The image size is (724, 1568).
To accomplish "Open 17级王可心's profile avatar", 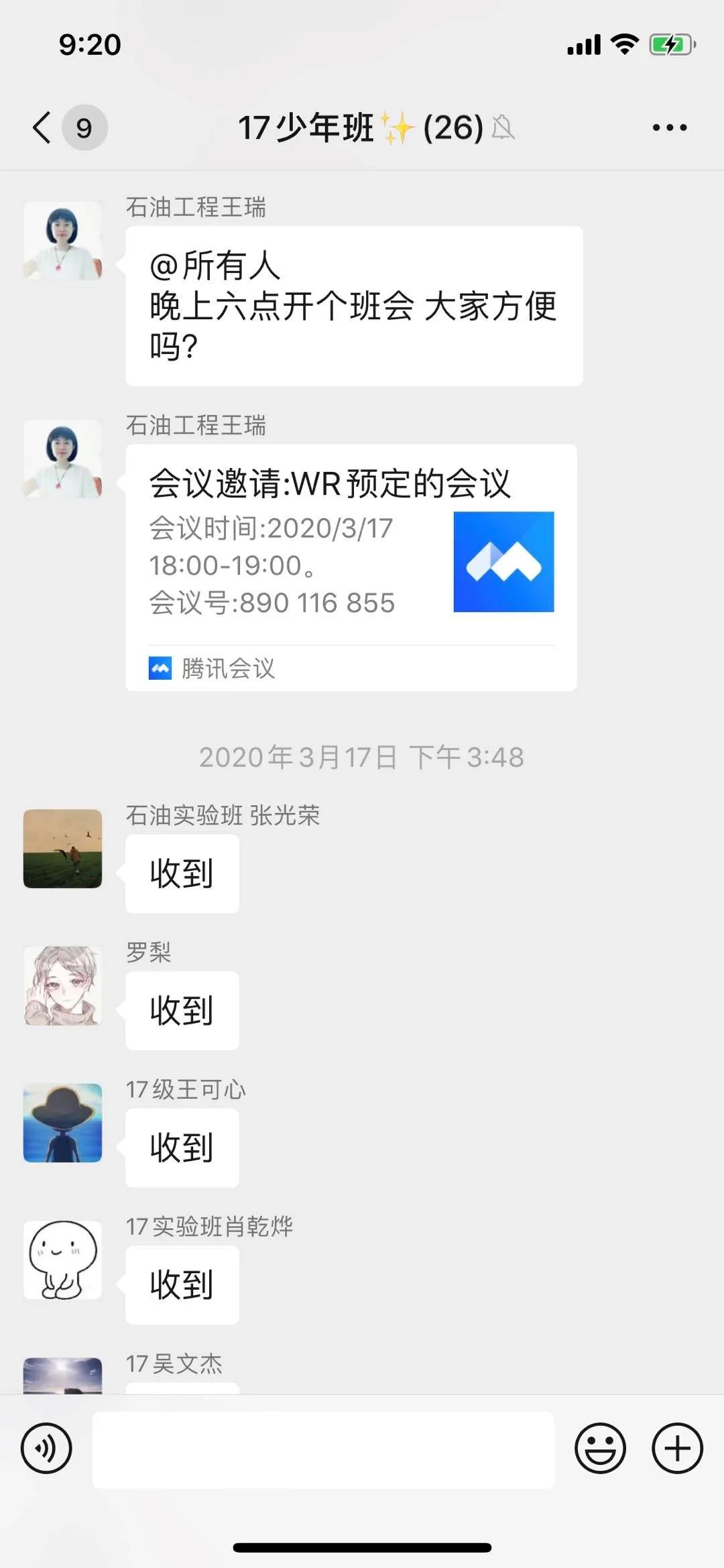I will tap(62, 1122).
